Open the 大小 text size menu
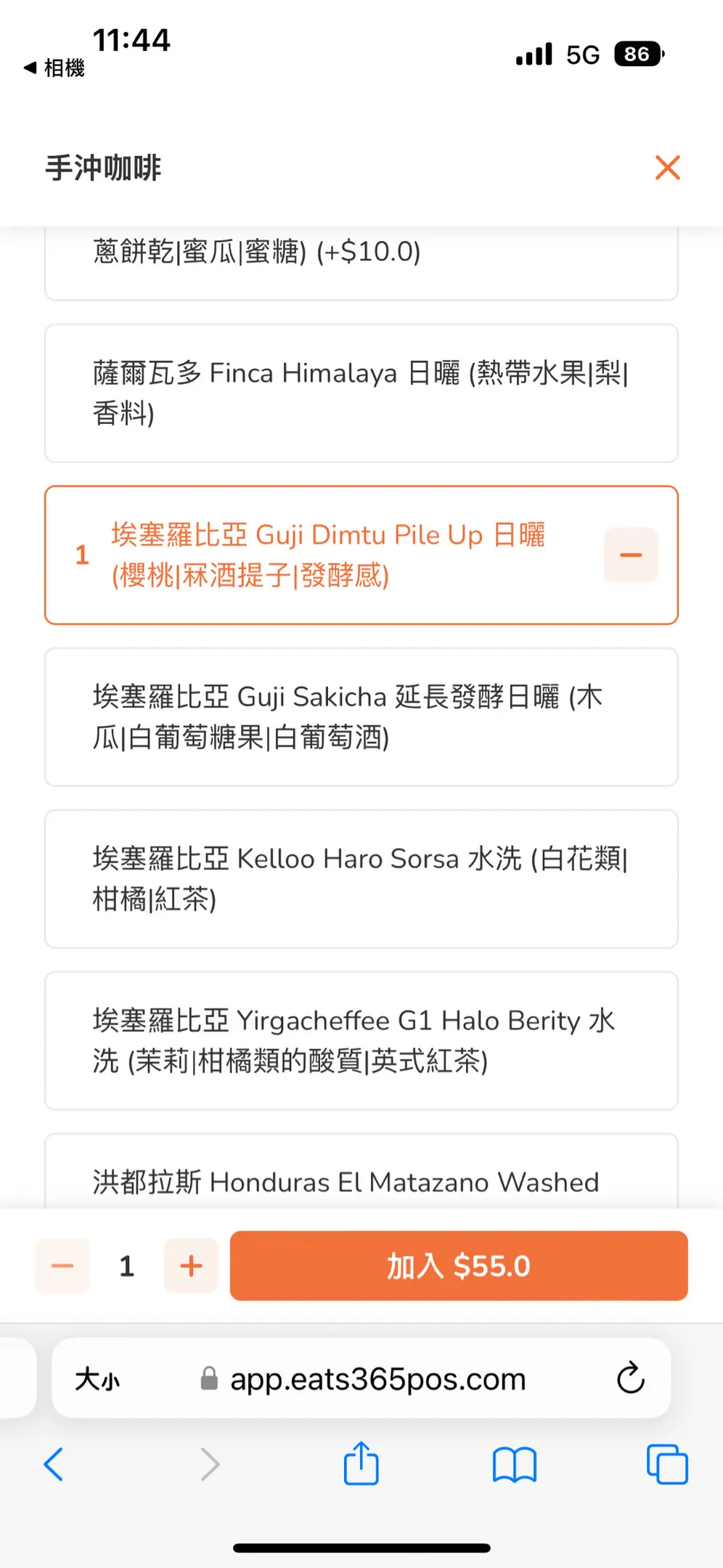723x1568 pixels. pyautogui.click(x=97, y=1379)
